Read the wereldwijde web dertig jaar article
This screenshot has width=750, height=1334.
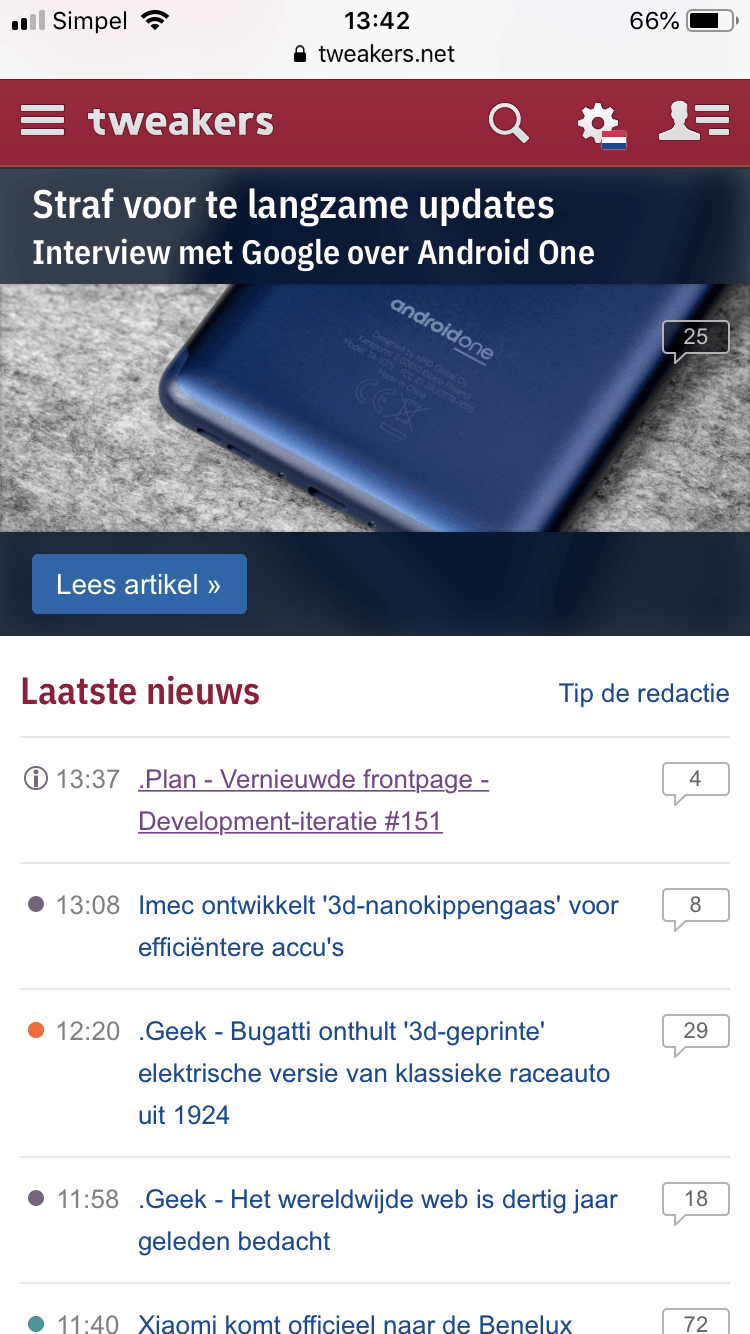(378, 1220)
